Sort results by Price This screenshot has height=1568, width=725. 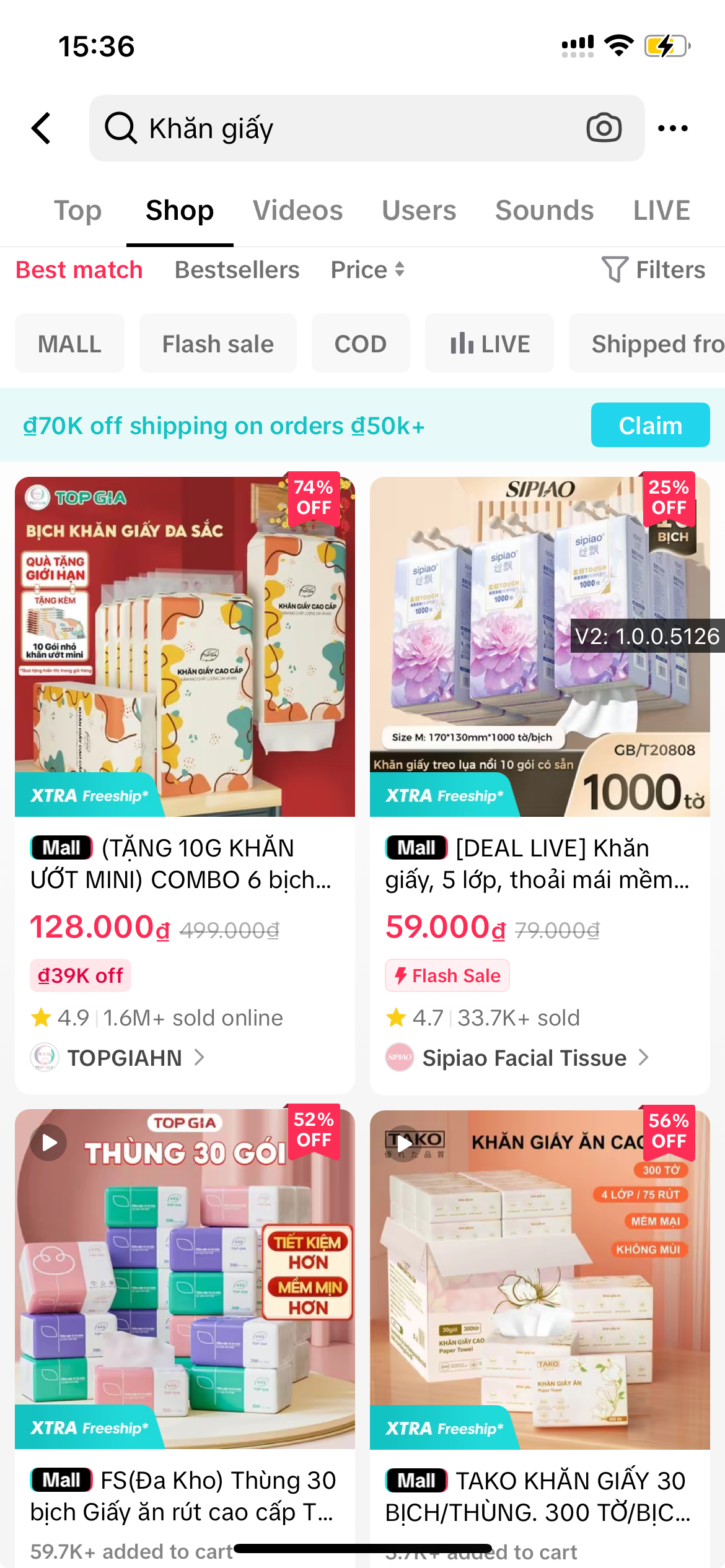tap(367, 270)
